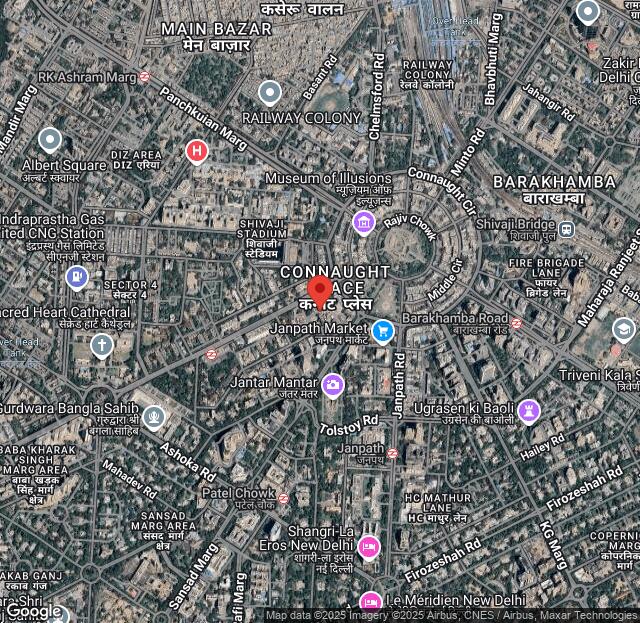Select the Le Méridien New Delhi hotel pin
This screenshot has width=640, height=623.
[x=371, y=602]
